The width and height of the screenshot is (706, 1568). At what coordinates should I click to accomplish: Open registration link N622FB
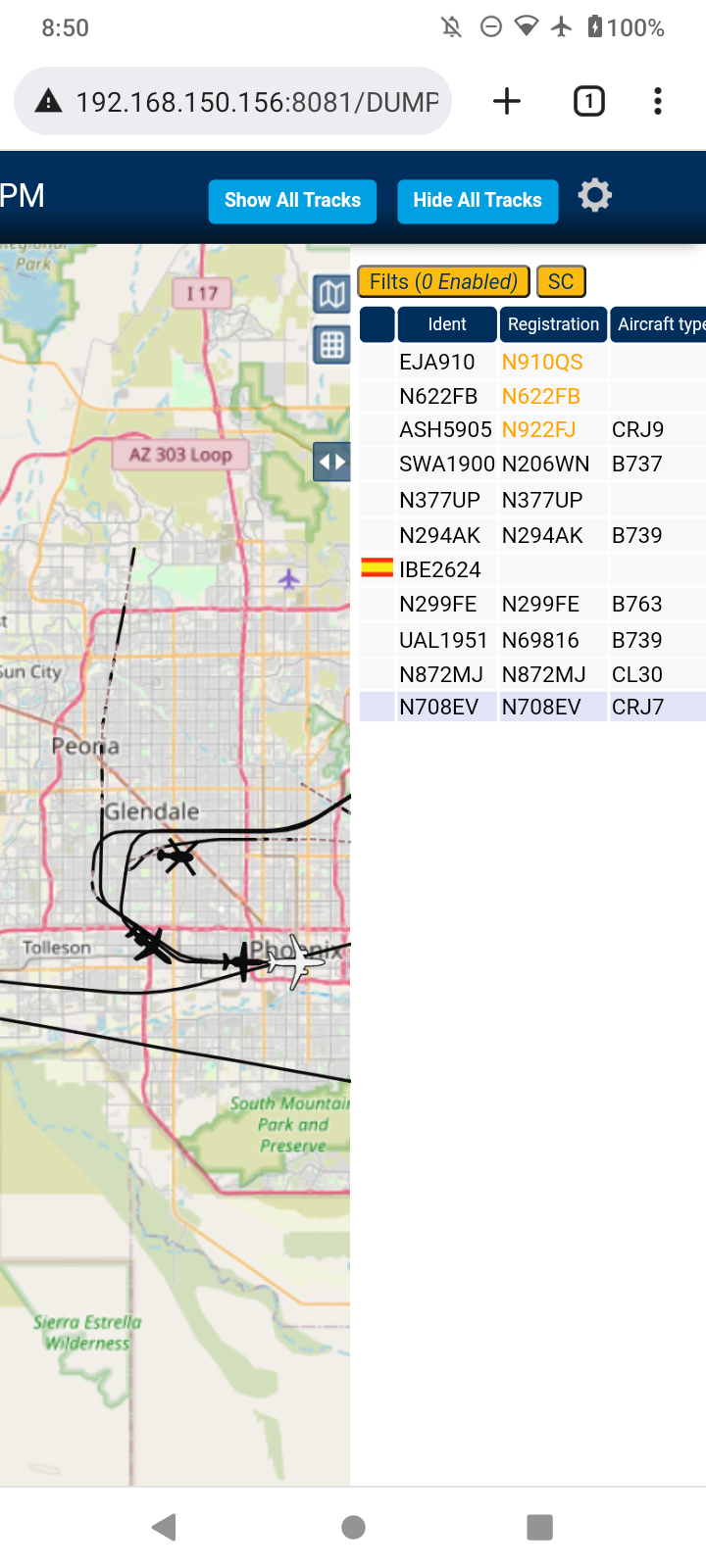(541, 396)
